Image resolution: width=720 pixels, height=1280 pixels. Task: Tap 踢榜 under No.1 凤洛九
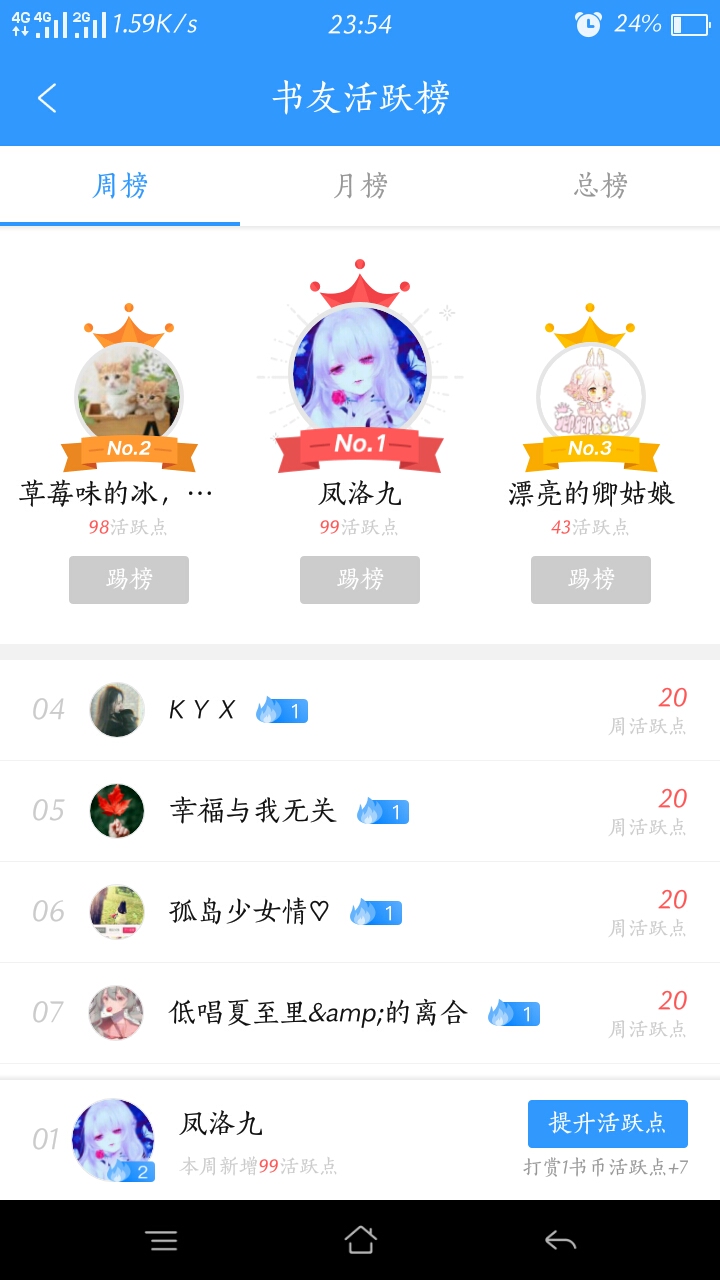tap(360, 580)
